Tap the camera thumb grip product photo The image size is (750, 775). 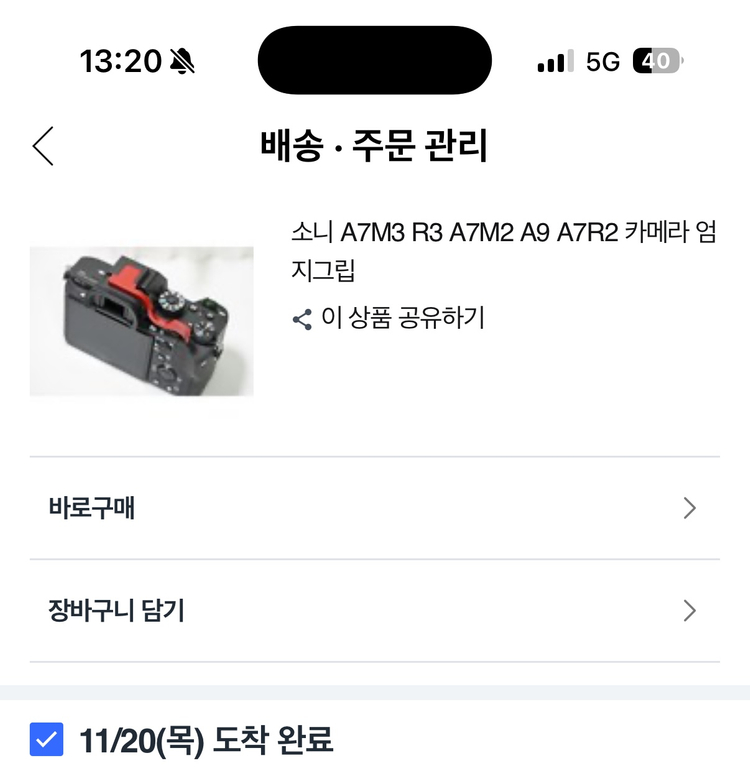tap(141, 321)
